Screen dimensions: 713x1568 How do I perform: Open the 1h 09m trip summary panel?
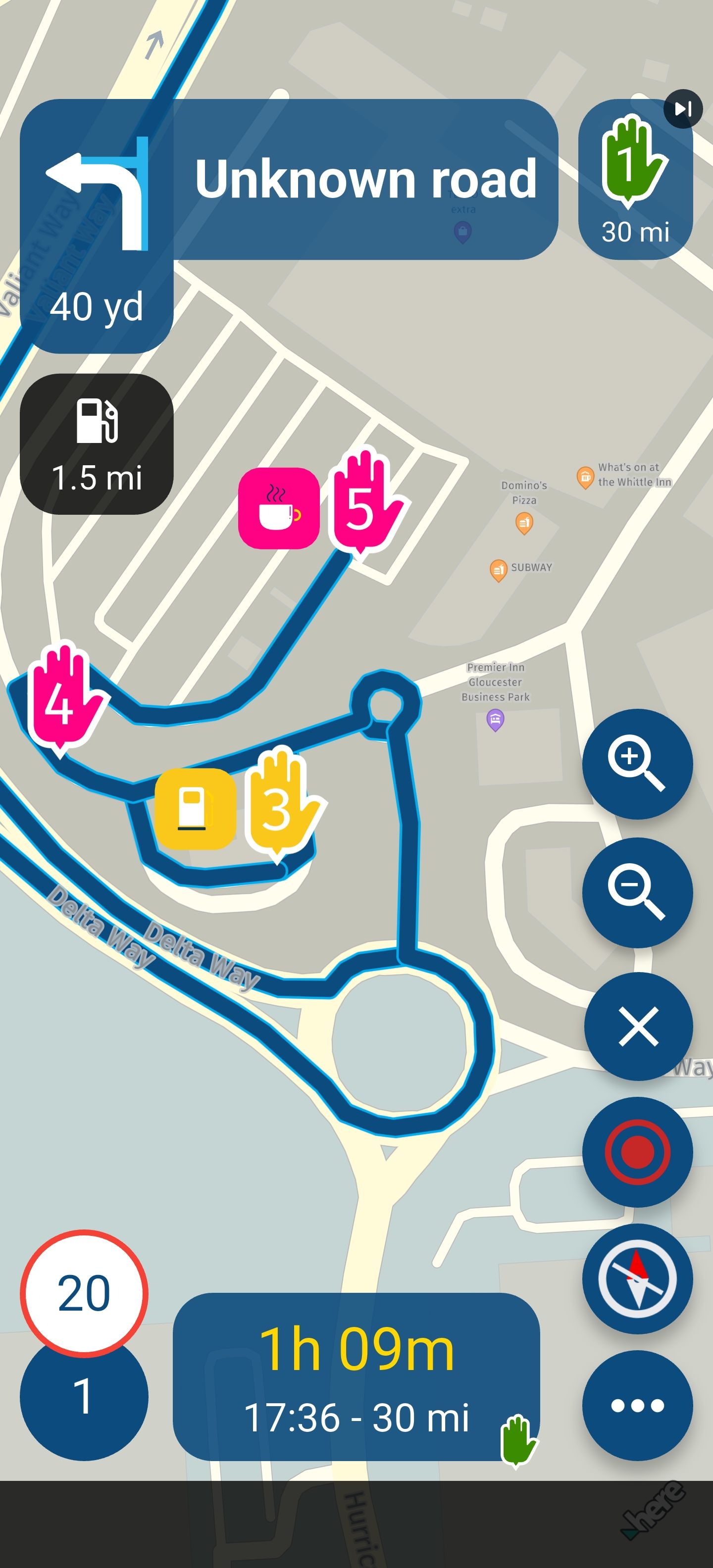point(356,1377)
